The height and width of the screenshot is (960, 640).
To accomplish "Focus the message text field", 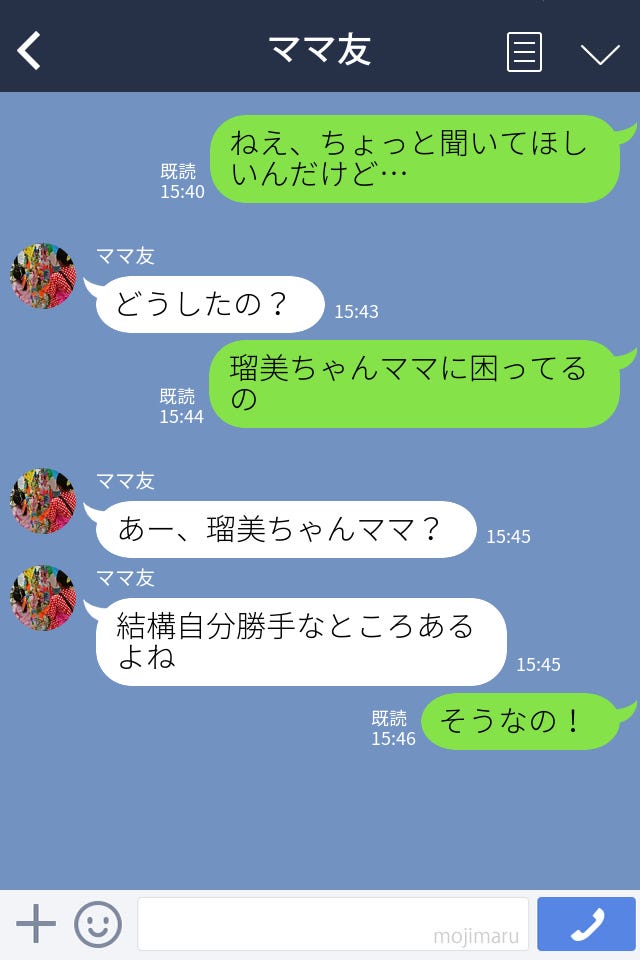I will 332,923.
